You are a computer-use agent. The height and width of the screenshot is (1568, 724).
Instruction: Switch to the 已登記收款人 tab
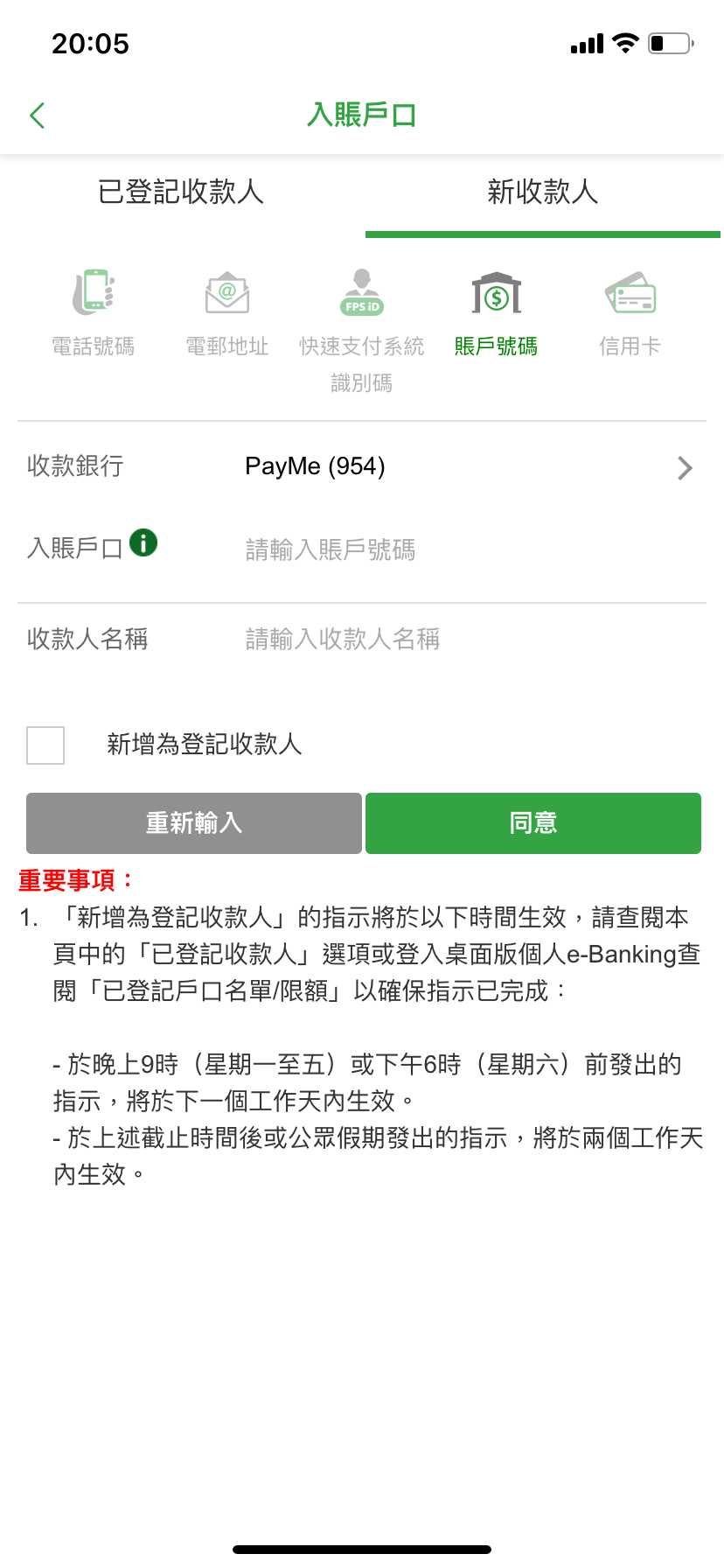click(181, 192)
